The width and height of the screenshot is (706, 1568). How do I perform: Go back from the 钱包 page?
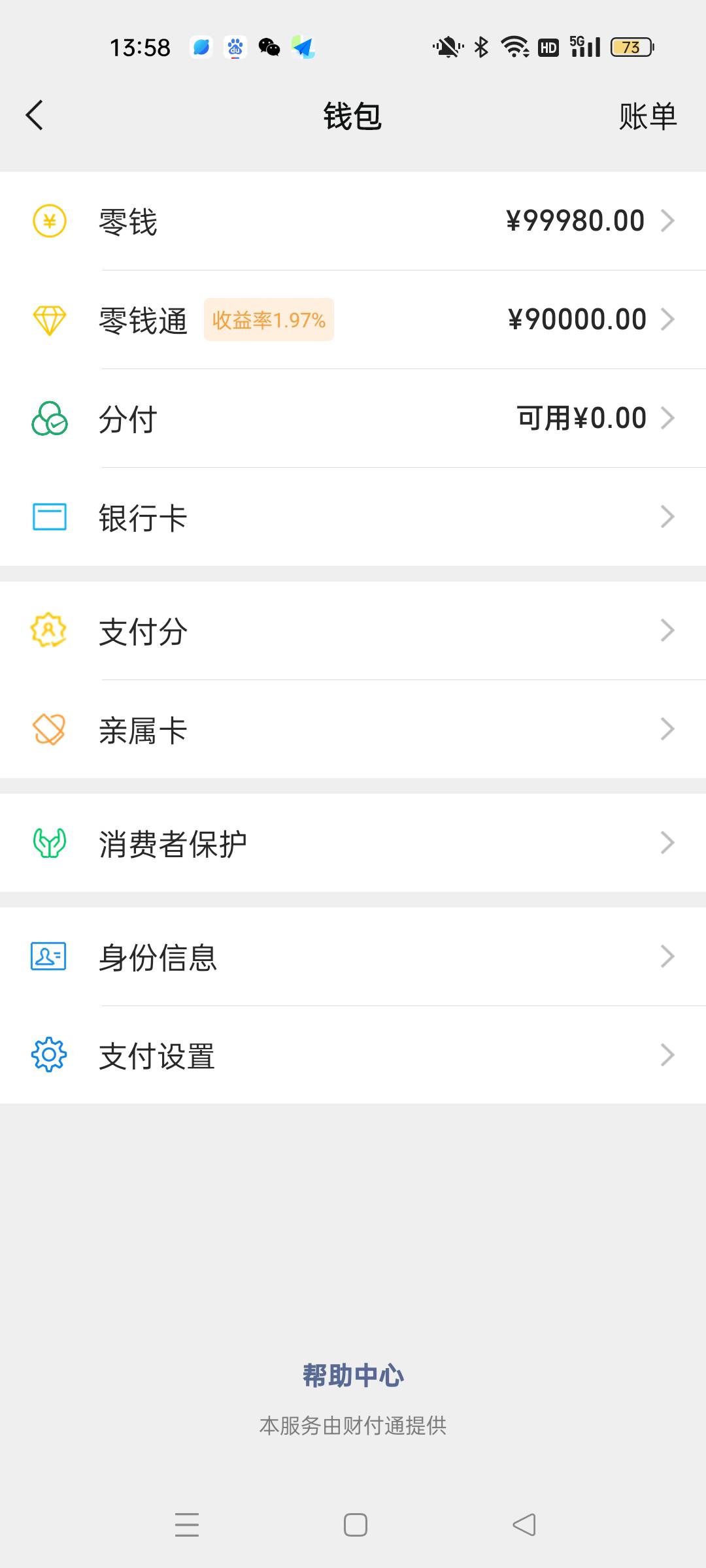[x=34, y=116]
